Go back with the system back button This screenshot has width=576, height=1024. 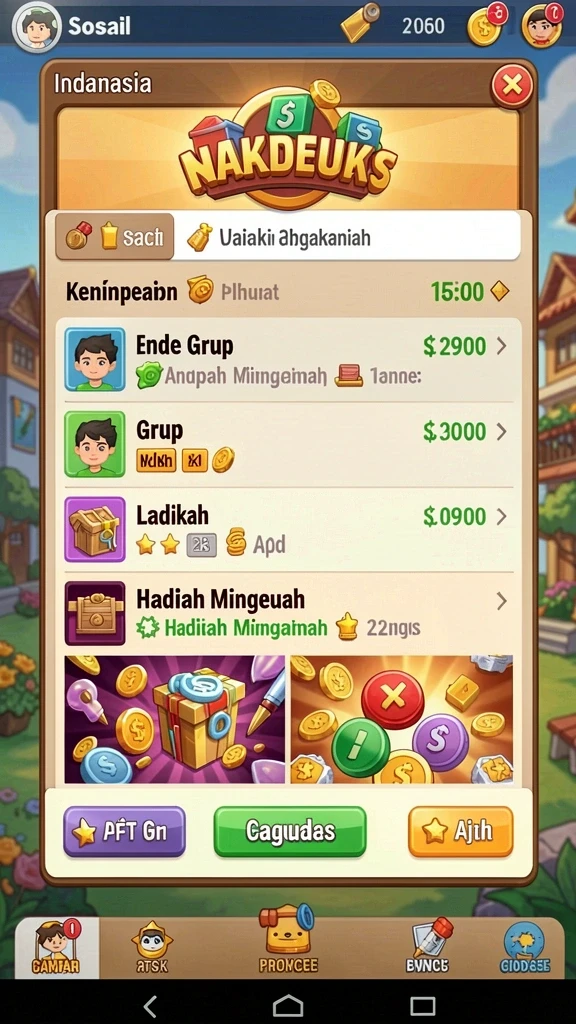(x=150, y=1006)
